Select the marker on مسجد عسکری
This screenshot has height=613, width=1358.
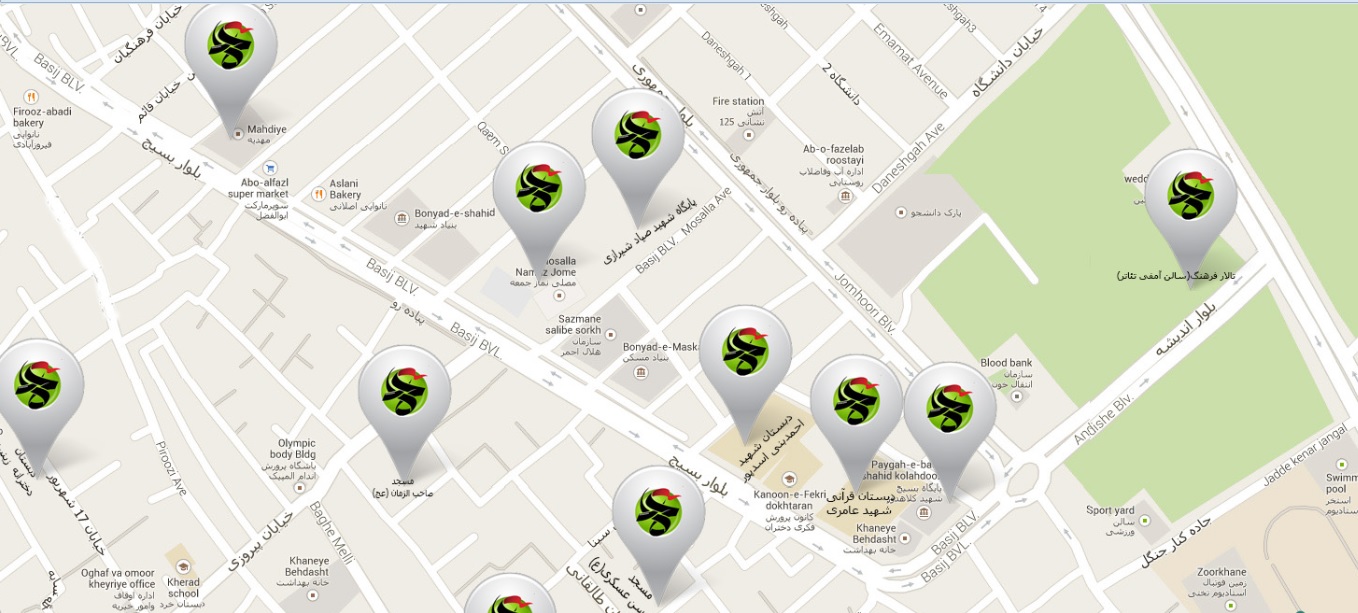tap(658, 513)
